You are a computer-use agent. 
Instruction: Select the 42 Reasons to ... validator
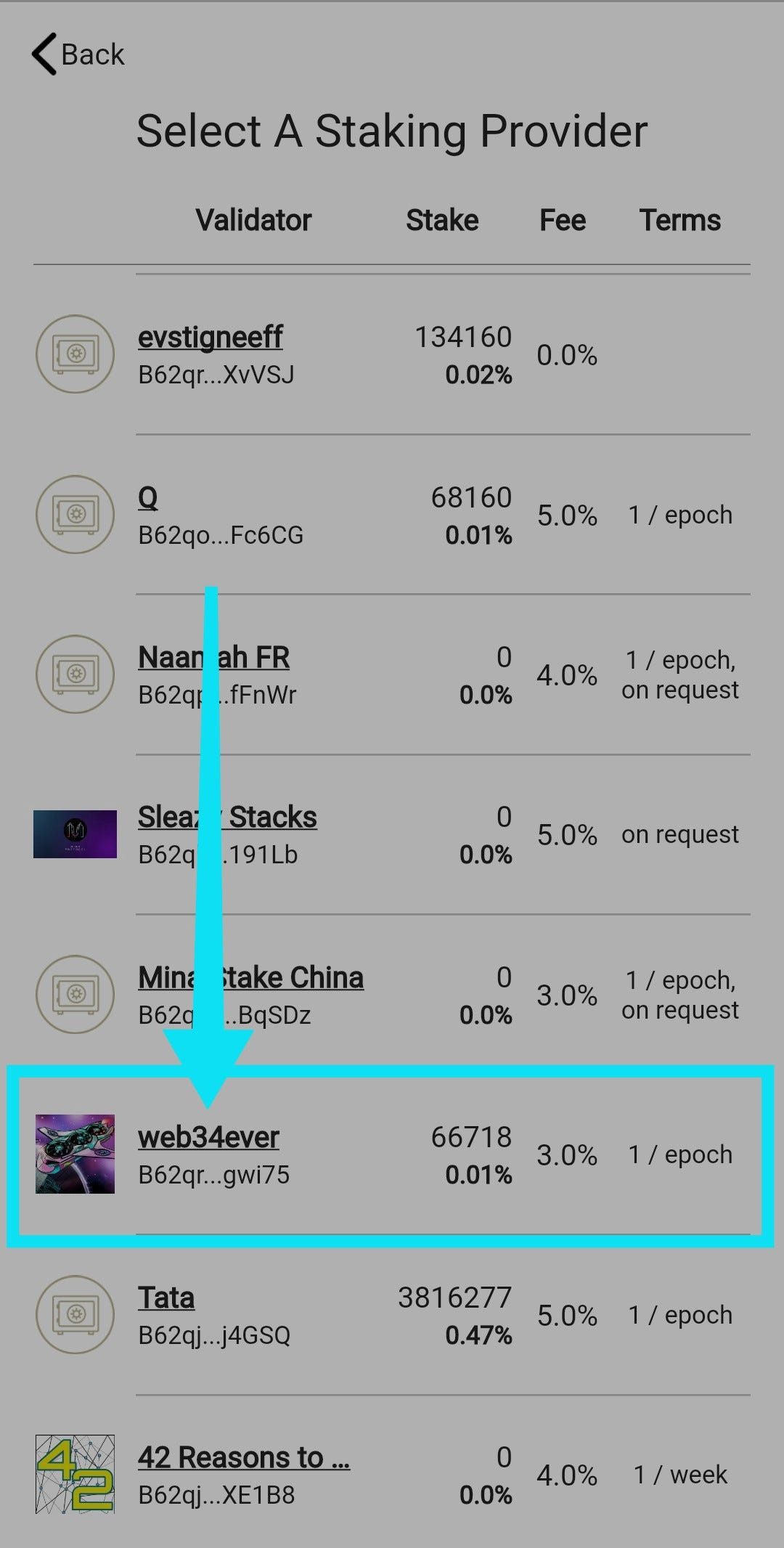tap(244, 1458)
